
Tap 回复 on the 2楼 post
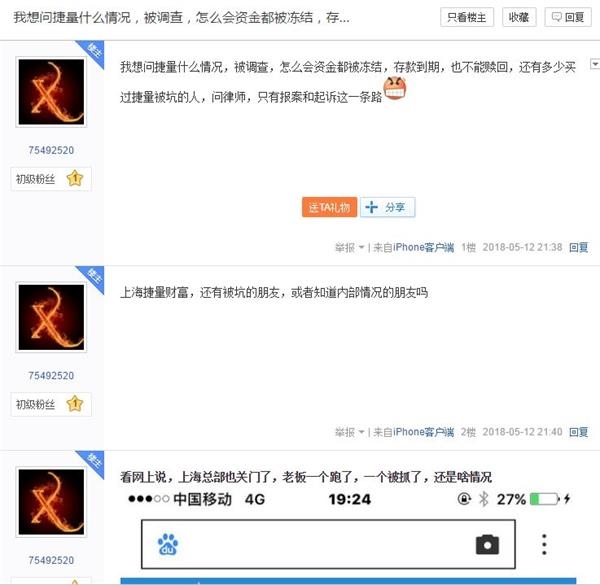pos(578,432)
